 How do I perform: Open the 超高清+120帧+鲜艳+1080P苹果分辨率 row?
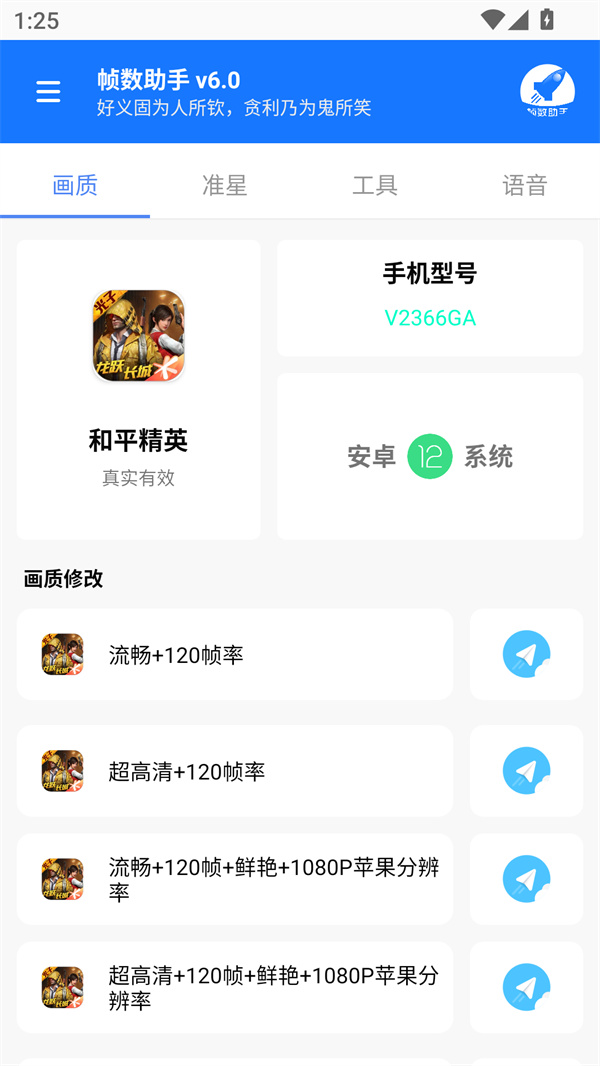tap(235, 987)
